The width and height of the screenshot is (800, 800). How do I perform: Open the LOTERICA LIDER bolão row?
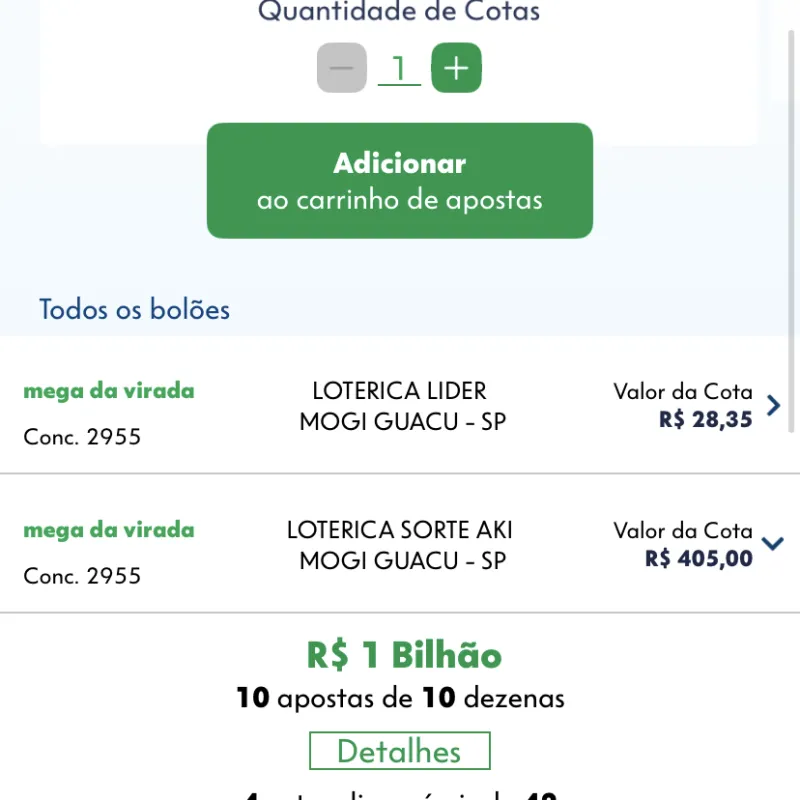coord(400,406)
